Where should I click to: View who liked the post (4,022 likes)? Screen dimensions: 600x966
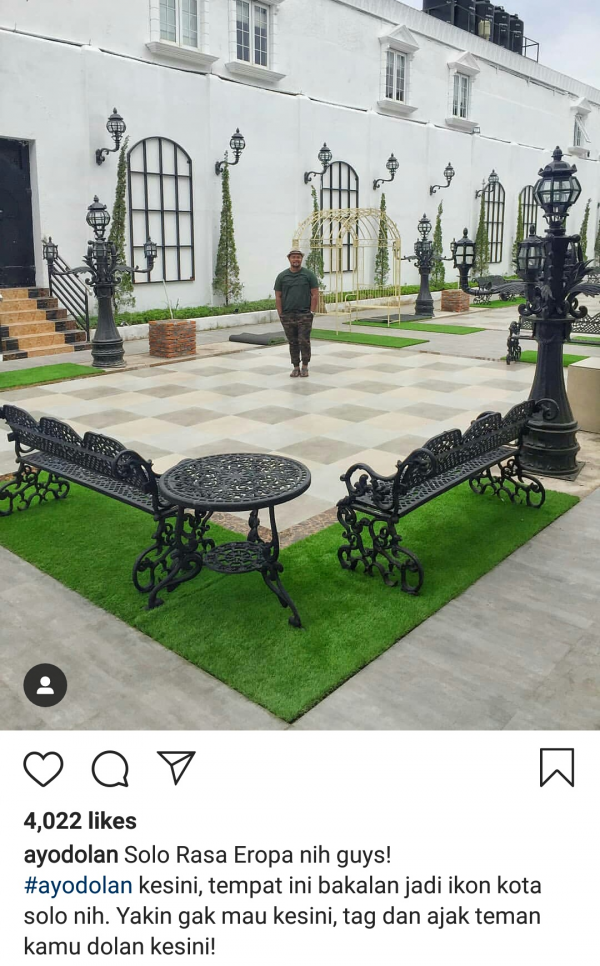coord(80,821)
